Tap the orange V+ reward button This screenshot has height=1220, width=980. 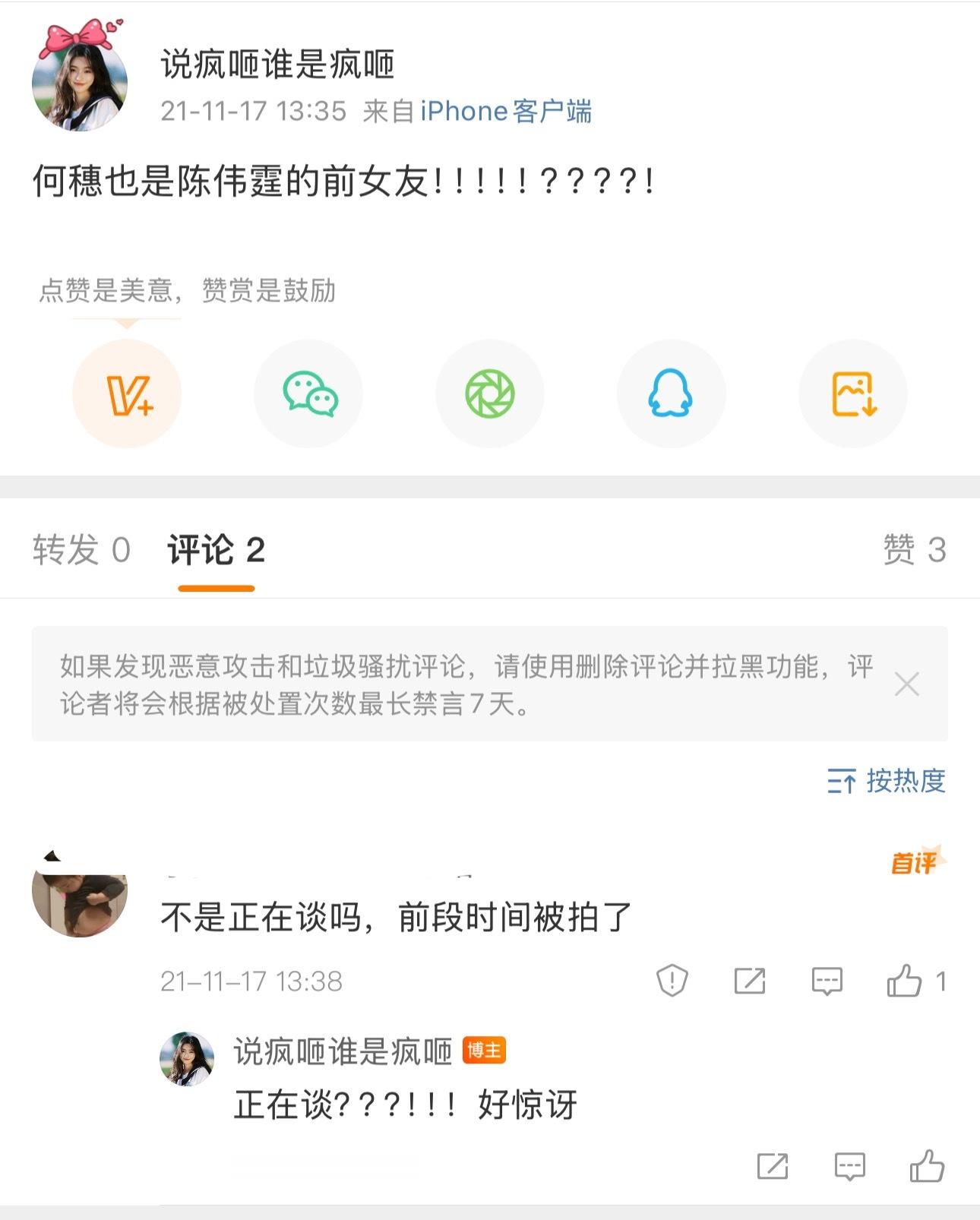[127, 394]
